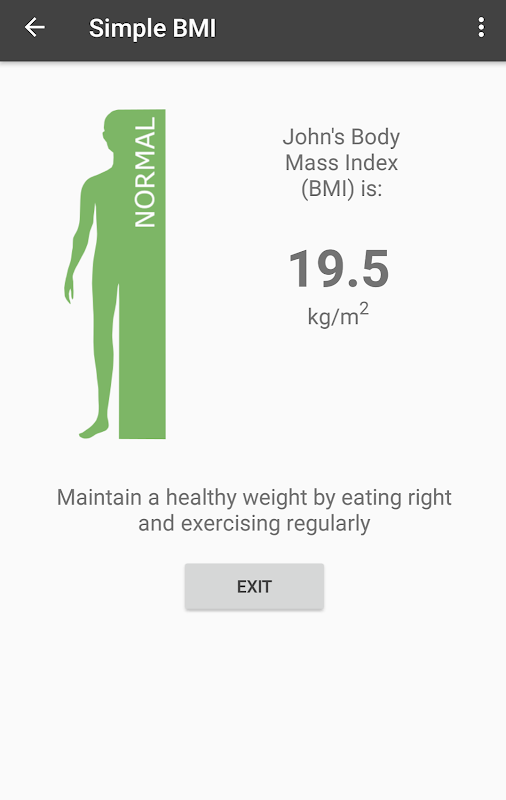Go back using the app bar arrow
The width and height of the screenshot is (506, 800).
coord(35,28)
